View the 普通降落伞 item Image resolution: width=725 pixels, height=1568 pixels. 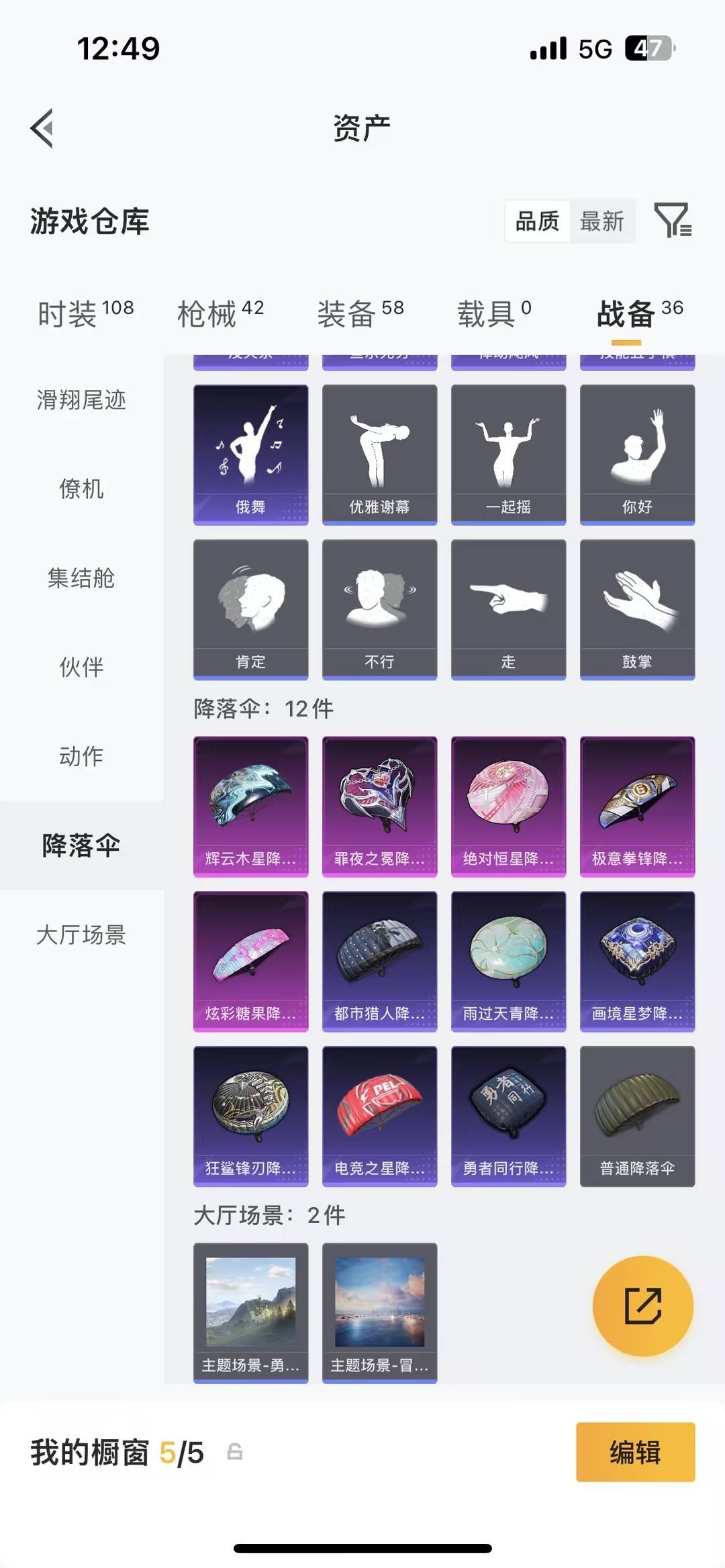(637, 1116)
